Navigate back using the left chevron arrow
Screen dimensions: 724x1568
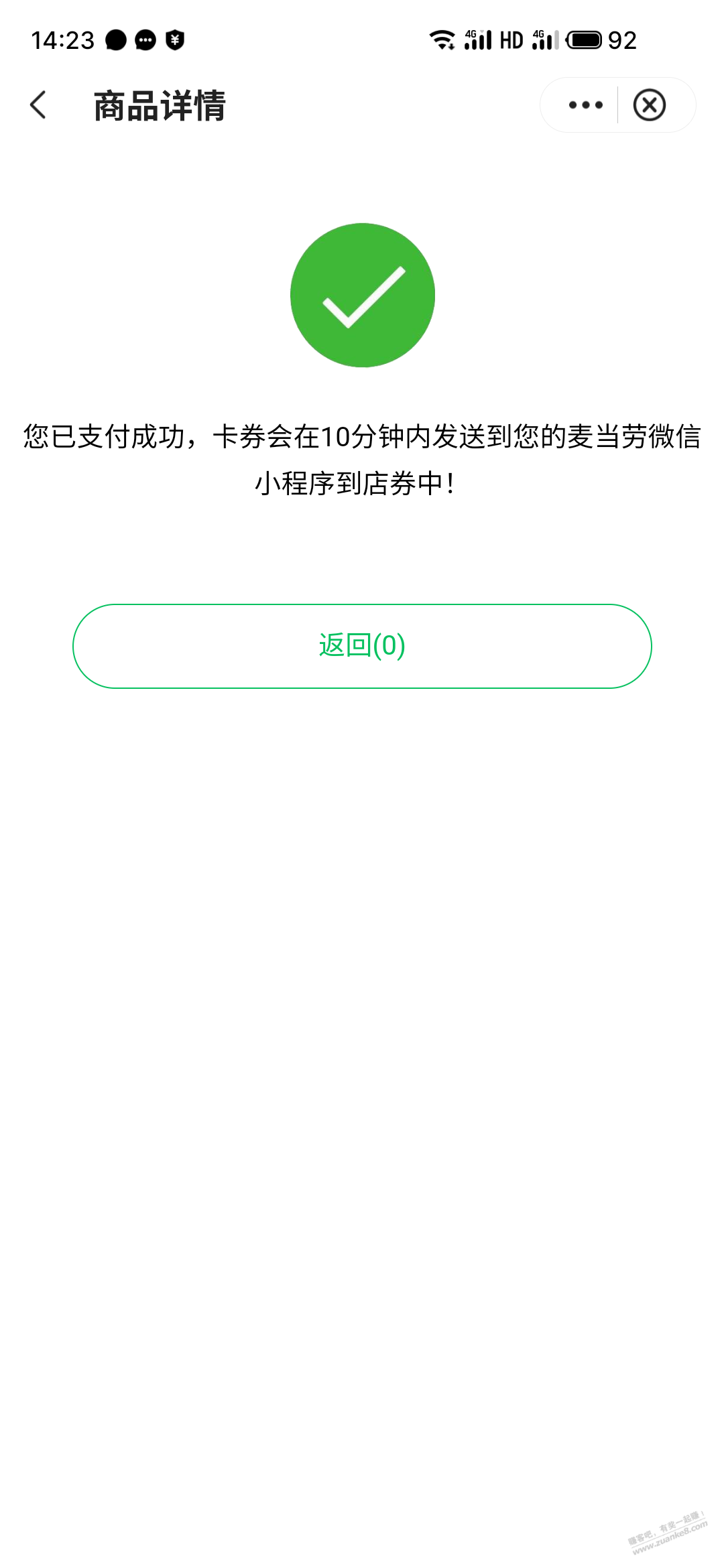(x=38, y=105)
